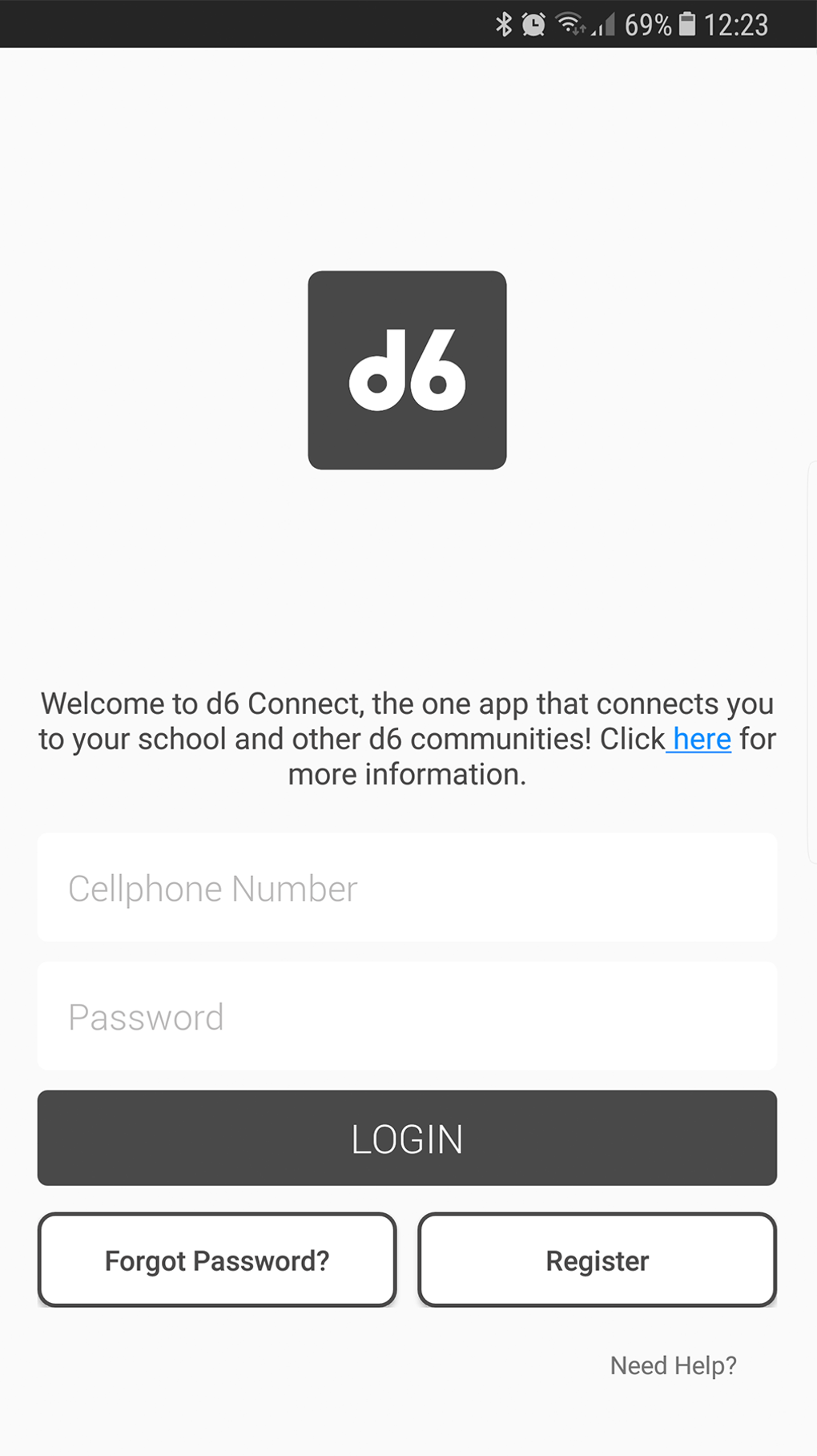Viewport: 817px width, 1456px height.
Task: Click the Bluetooth status icon
Action: [505, 23]
